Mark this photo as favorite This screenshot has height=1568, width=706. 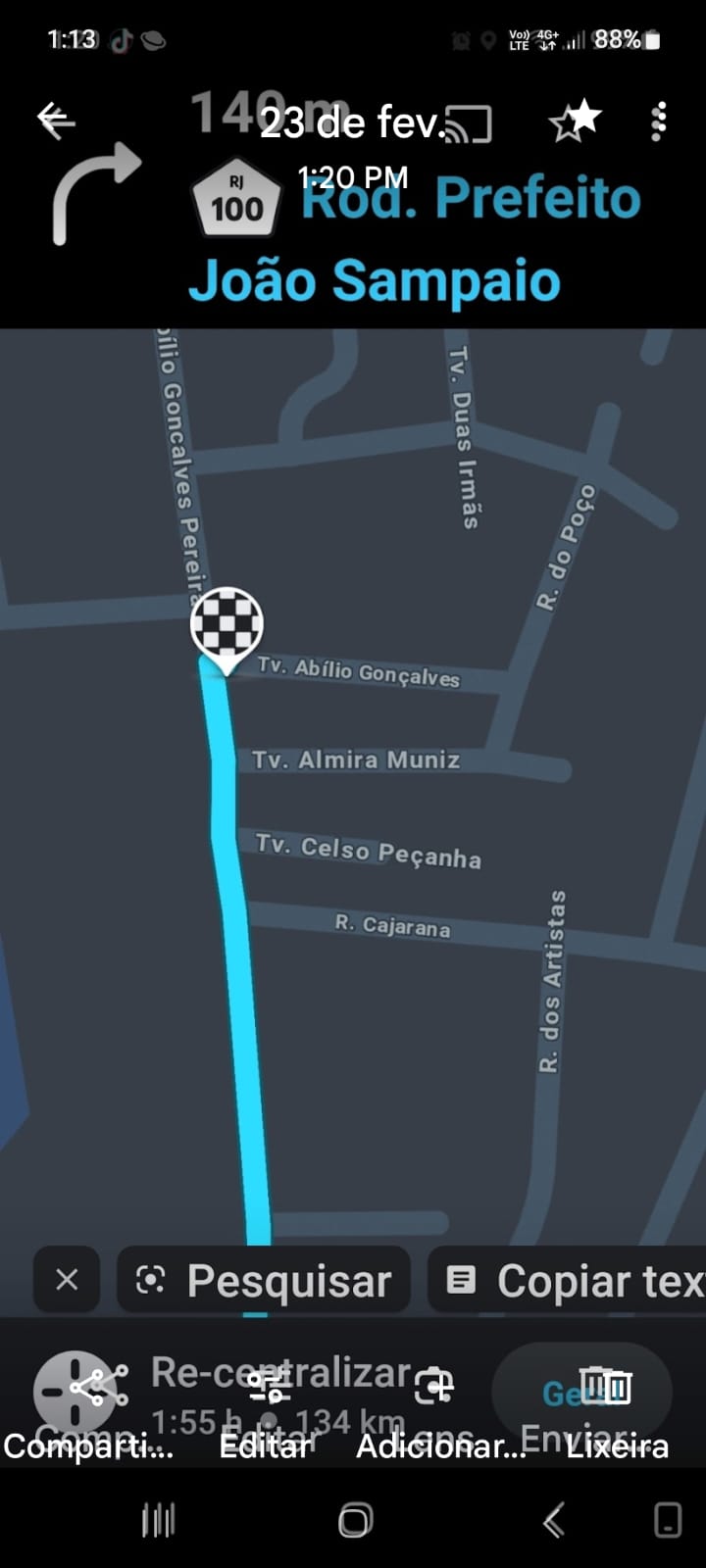tap(574, 121)
